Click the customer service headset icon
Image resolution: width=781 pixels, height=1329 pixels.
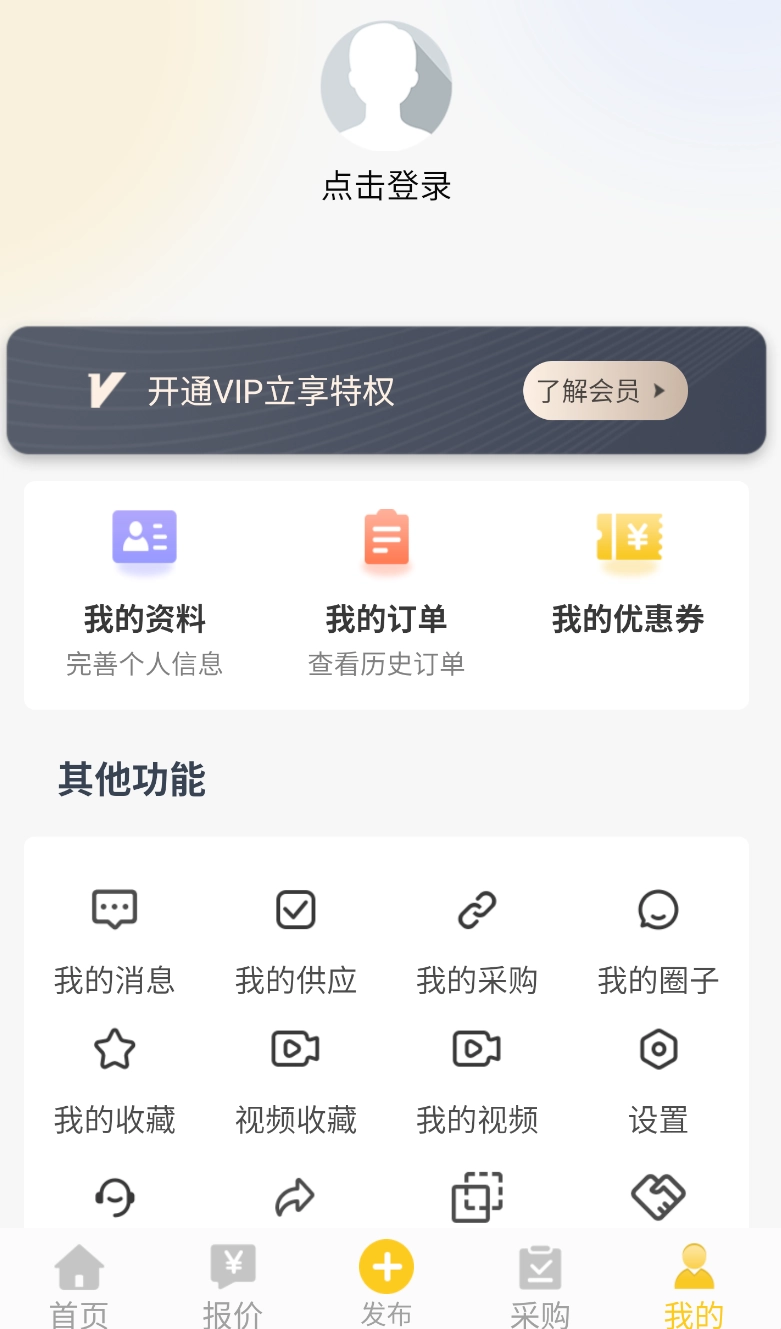click(x=113, y=1196)
